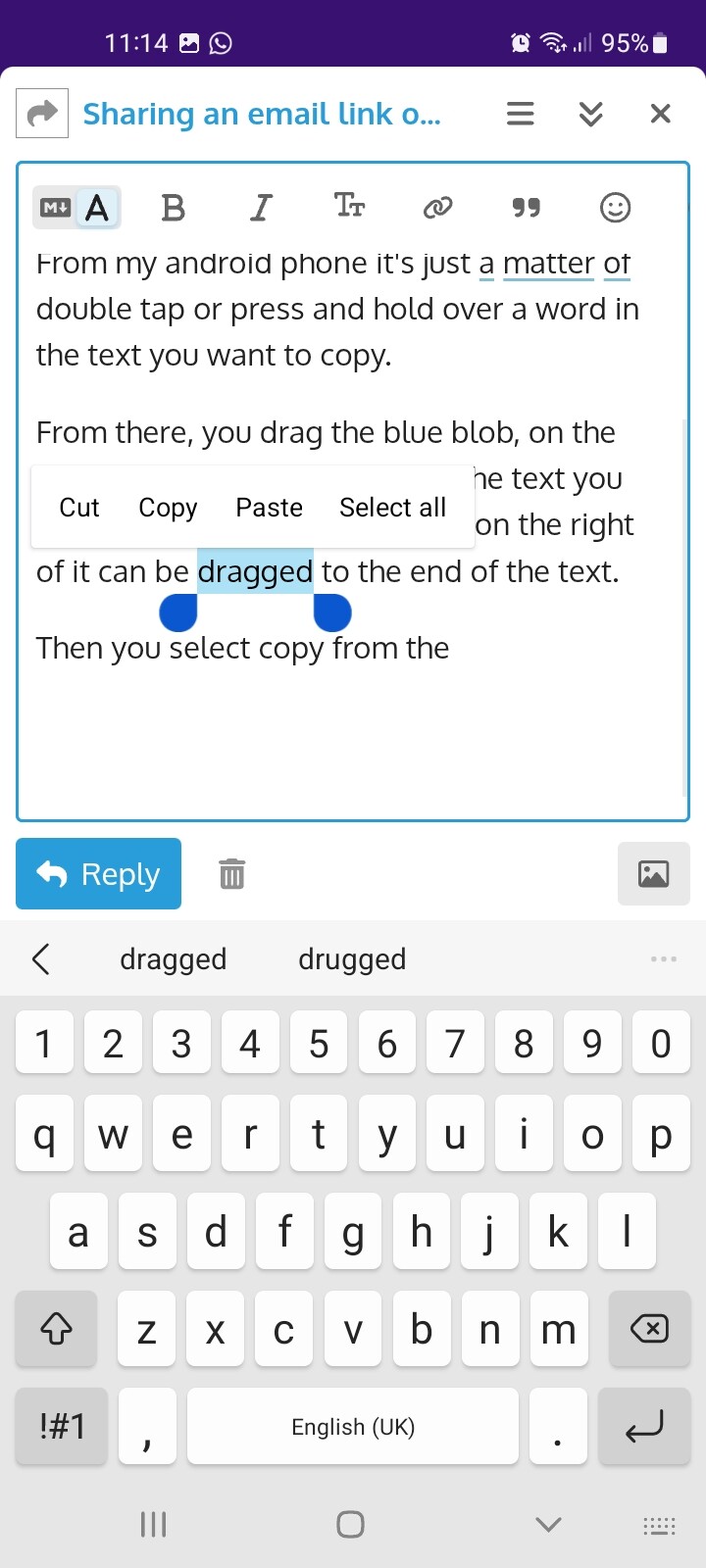This screenshot has height=1568, width=706.
Task: Select all text in the editor
Action: click(x=392, y=508)
